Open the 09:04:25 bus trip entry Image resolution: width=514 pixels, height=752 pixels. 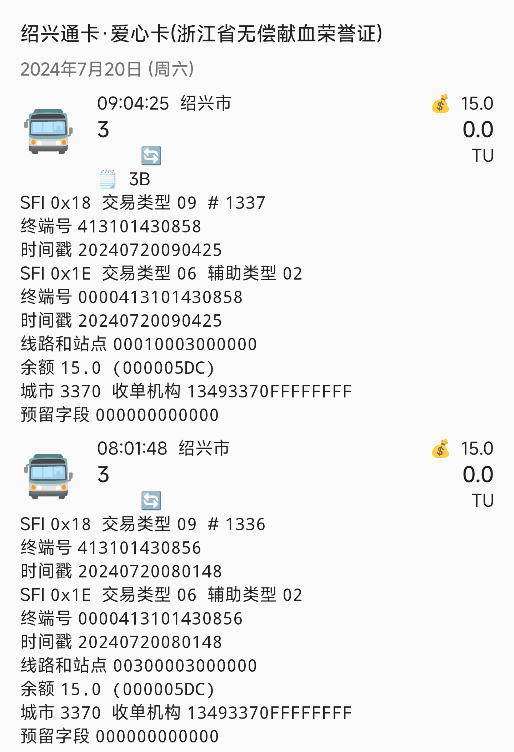[257, 258]
